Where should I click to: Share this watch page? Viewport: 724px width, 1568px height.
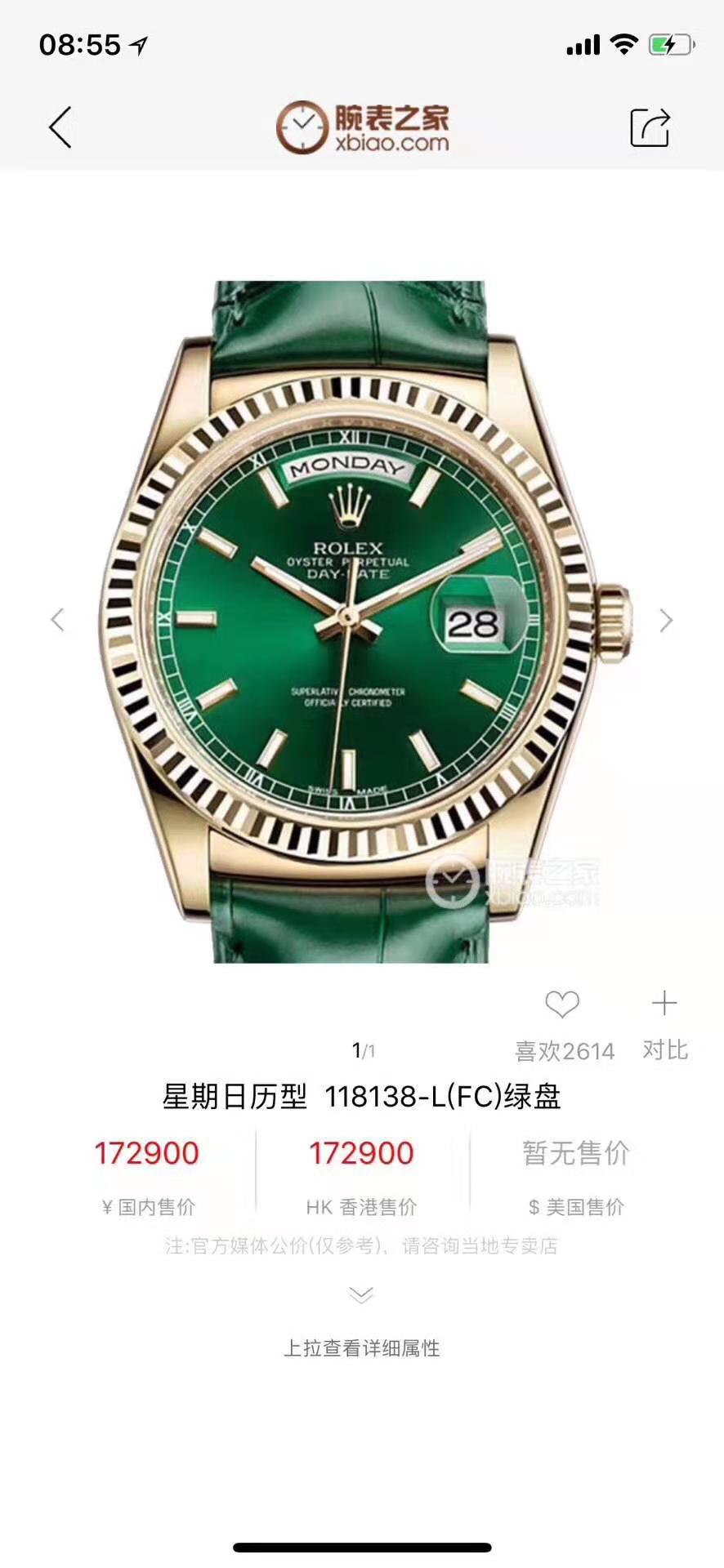tap(650, 127)
